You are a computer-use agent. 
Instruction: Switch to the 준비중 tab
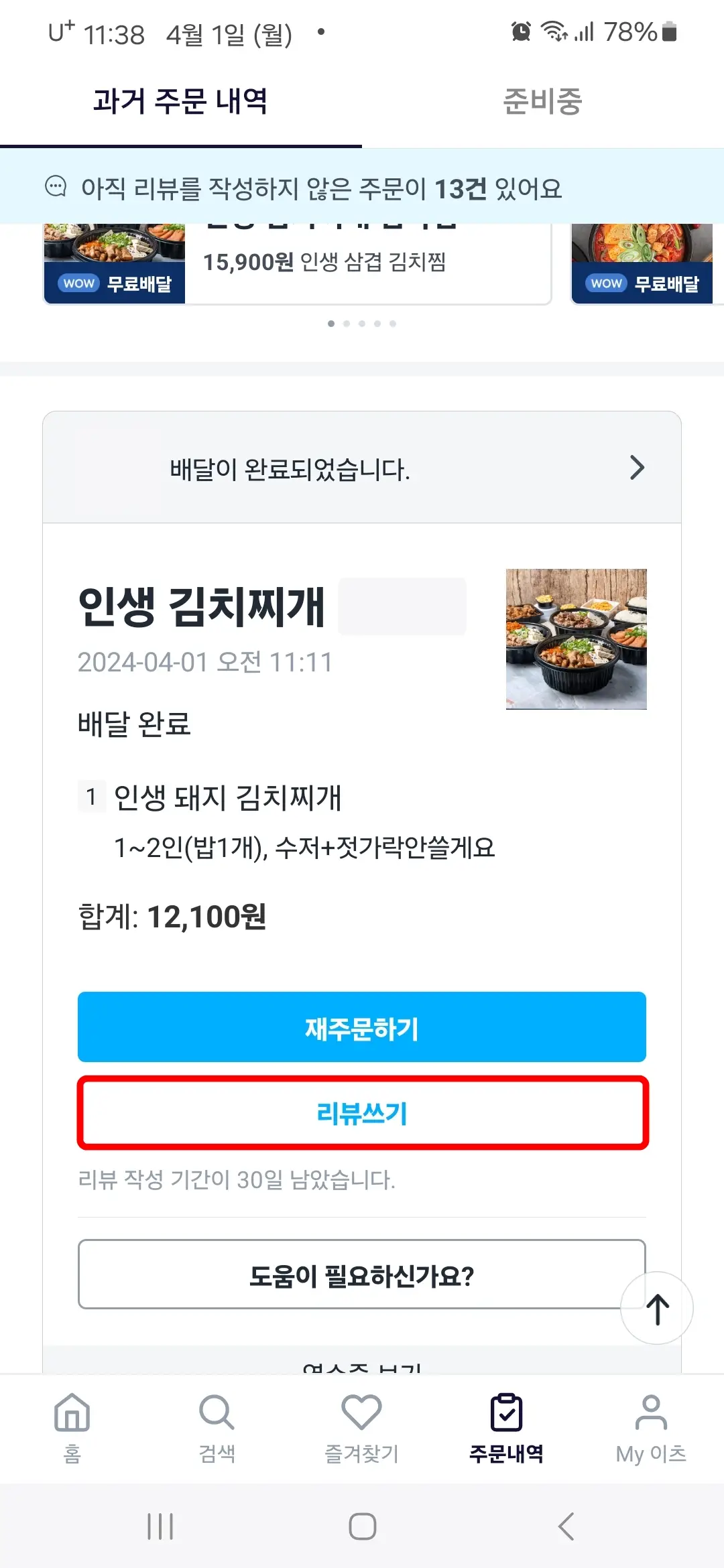tap(542, 102)
